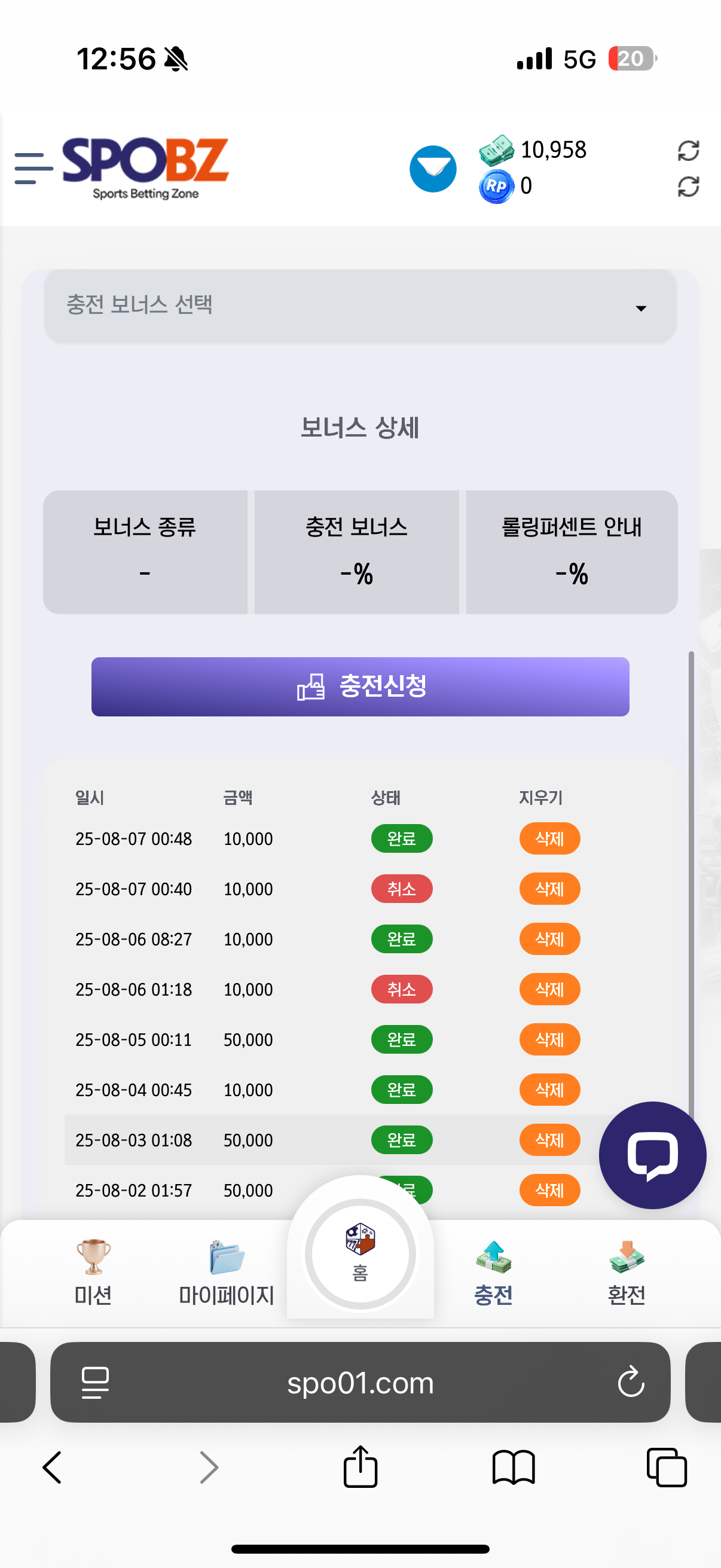Remove the 25-08-04 00:45 entry

[x=549, y=1090]
